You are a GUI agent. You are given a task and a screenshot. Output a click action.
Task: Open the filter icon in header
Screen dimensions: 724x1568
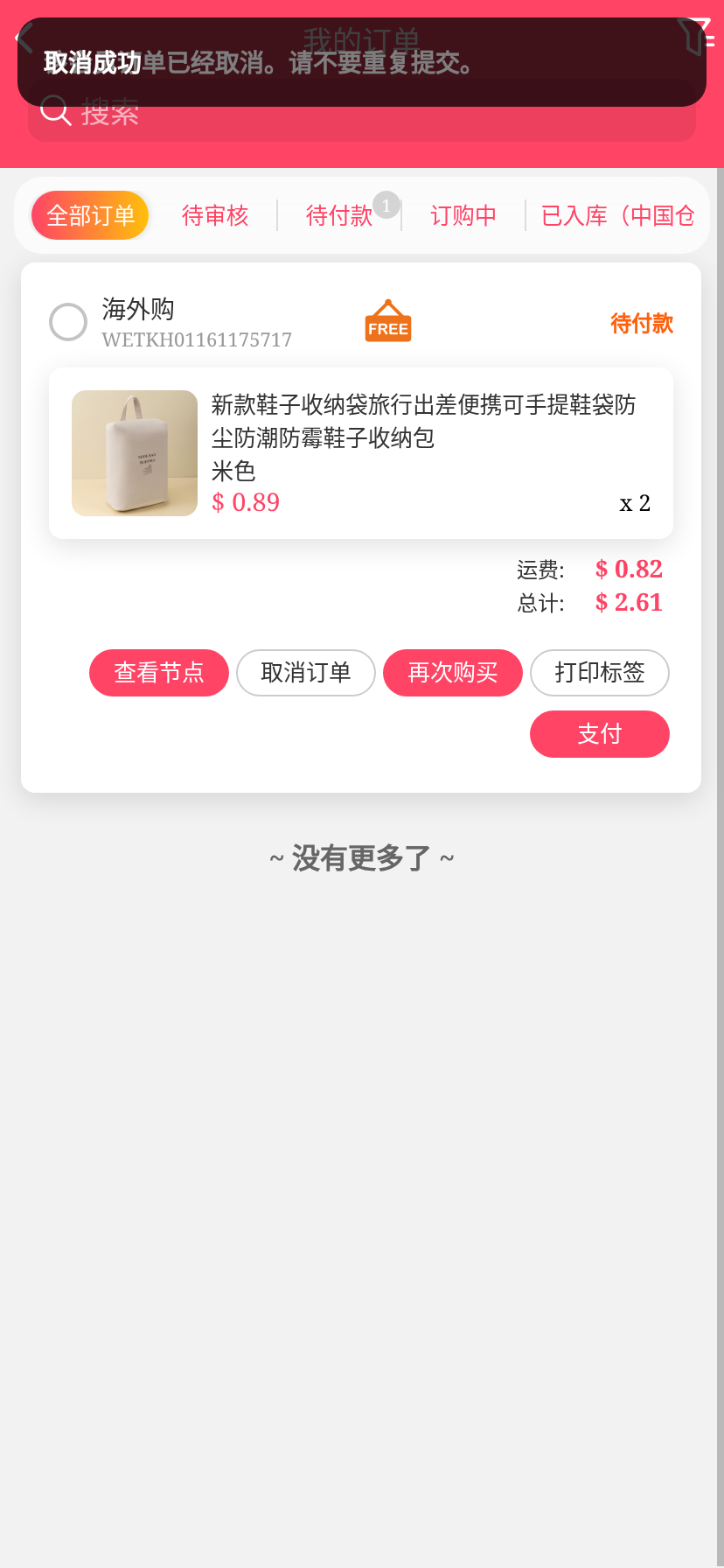(696, 37)
